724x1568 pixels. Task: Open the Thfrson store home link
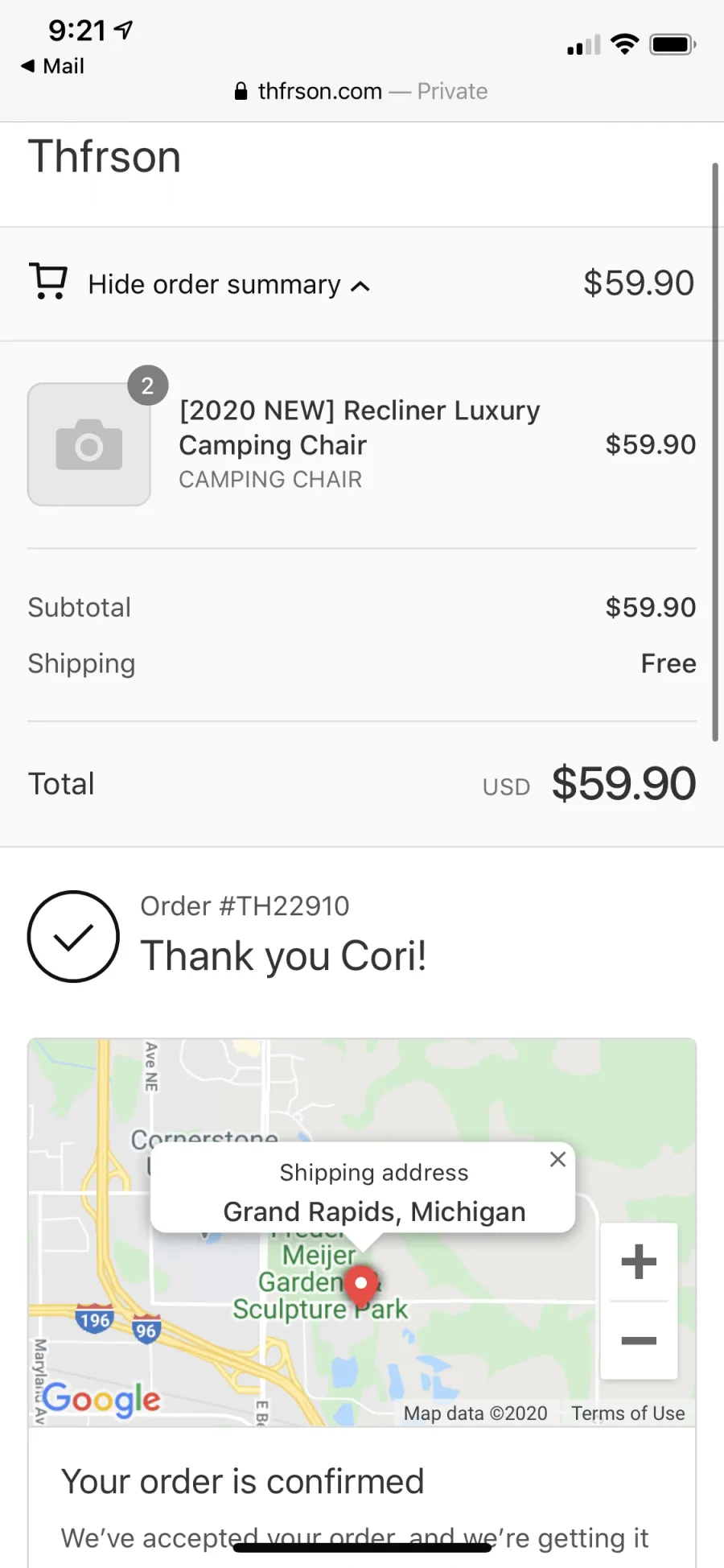pos(105,156)
